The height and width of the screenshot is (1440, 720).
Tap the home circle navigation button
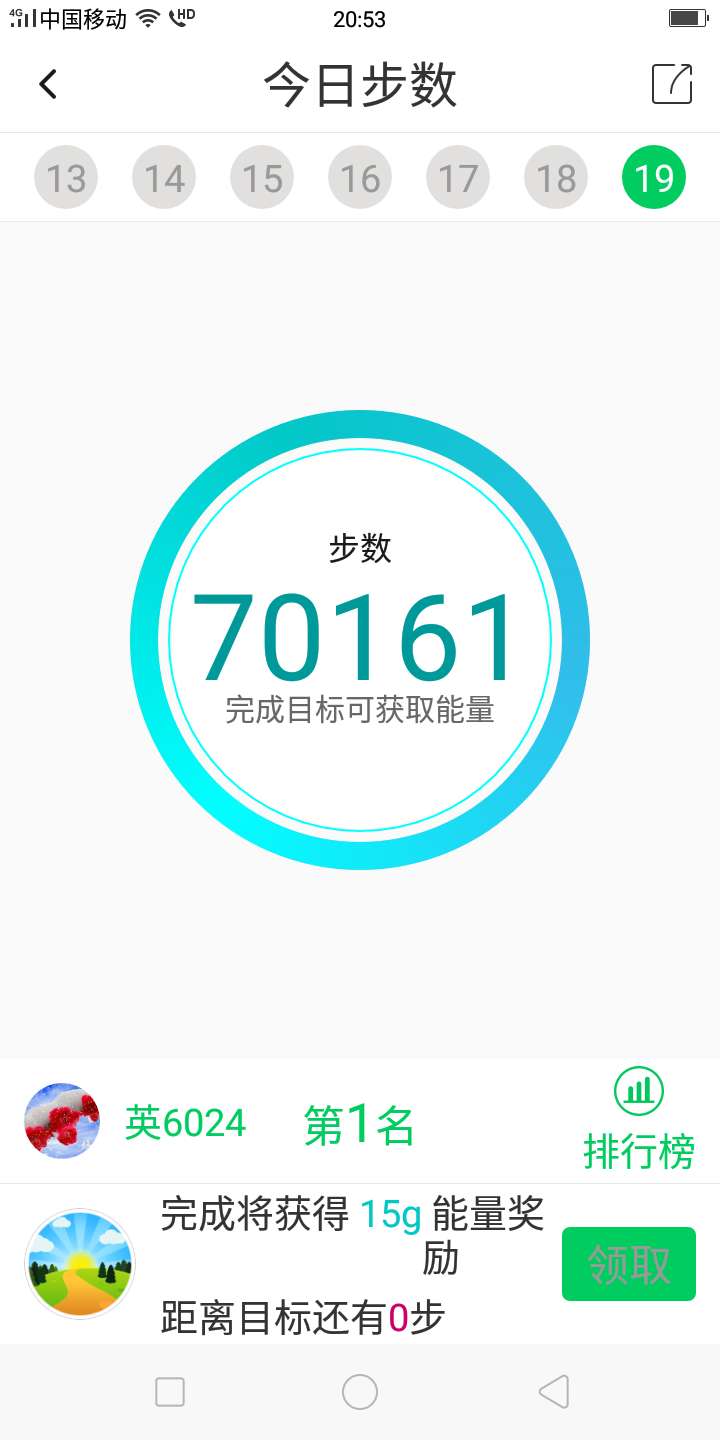coord(360,1391)
